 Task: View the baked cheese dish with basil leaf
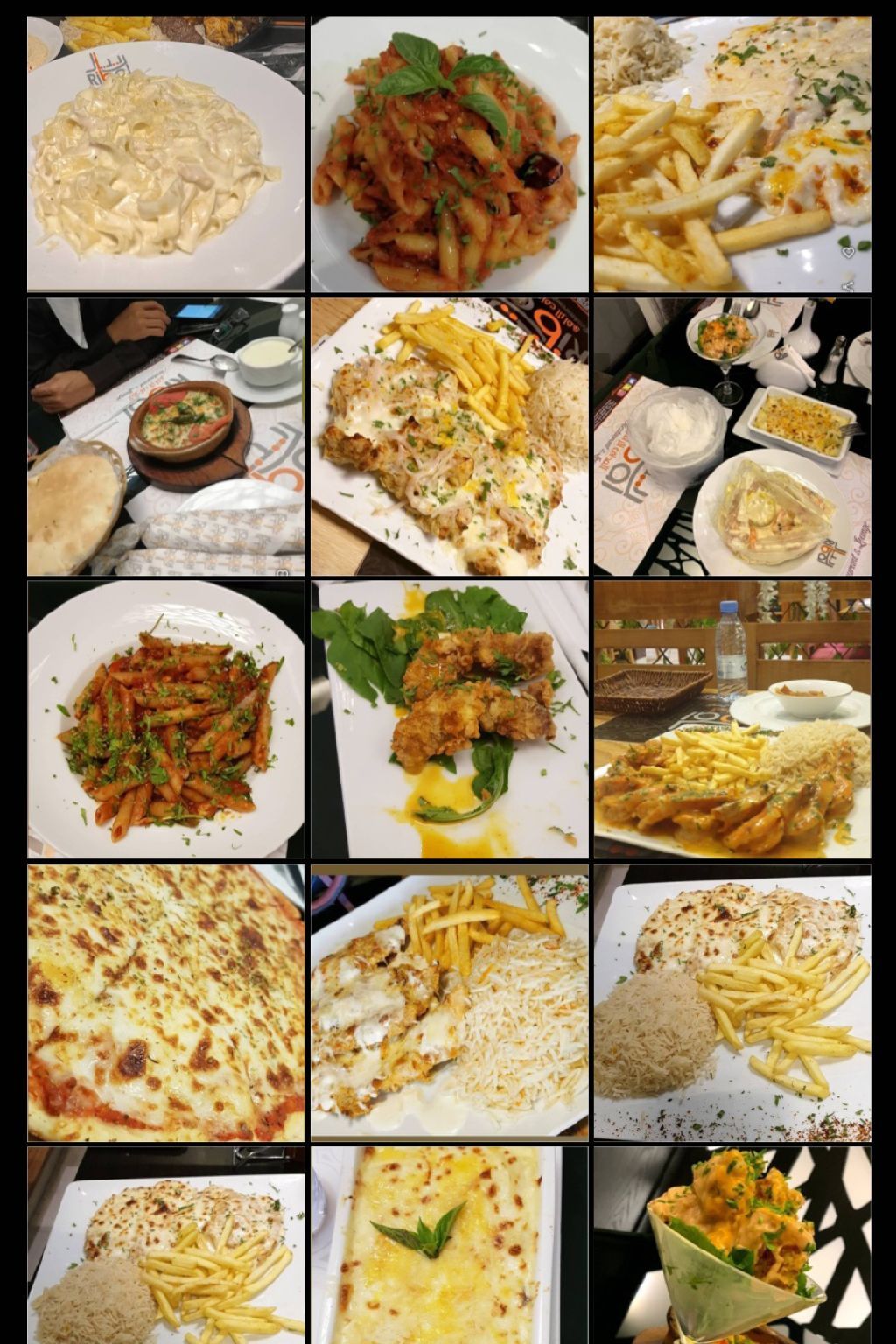coord(449,1244)
